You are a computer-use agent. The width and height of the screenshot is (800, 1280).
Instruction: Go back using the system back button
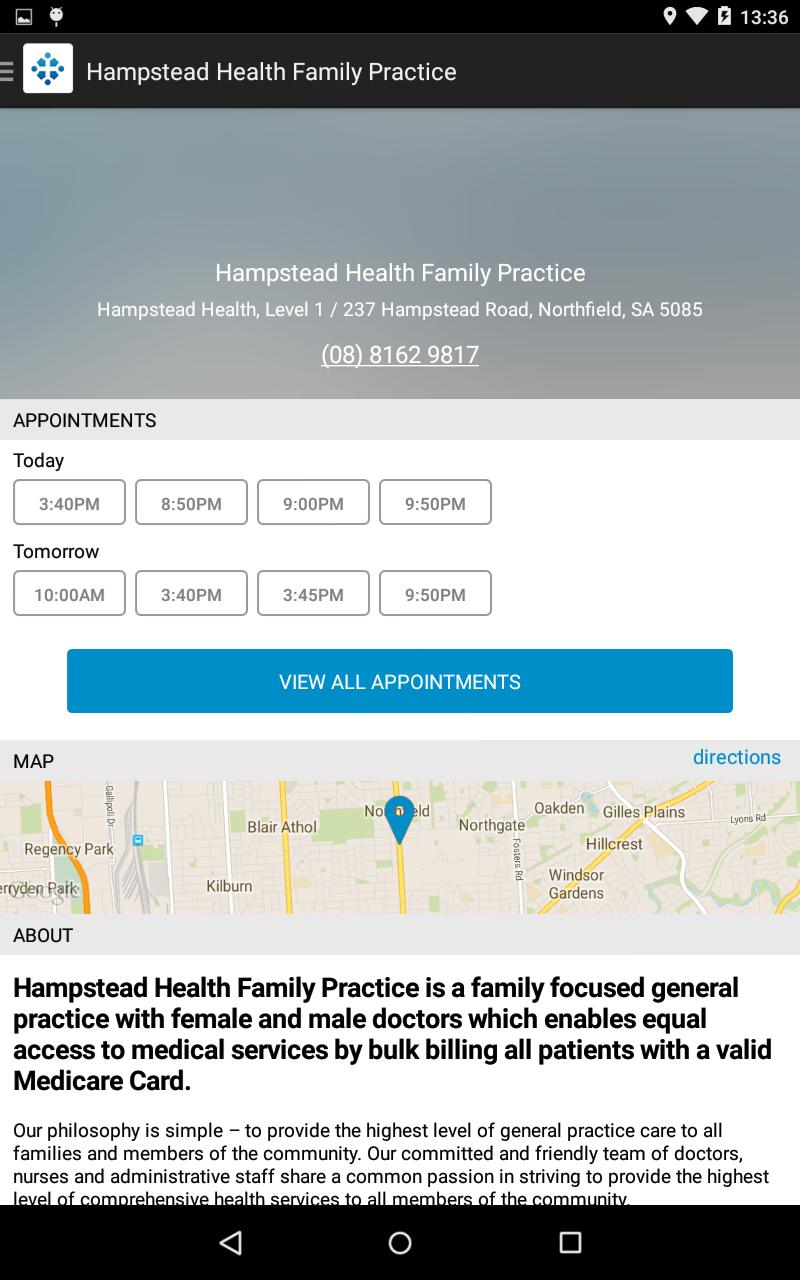click(231, 1242)
